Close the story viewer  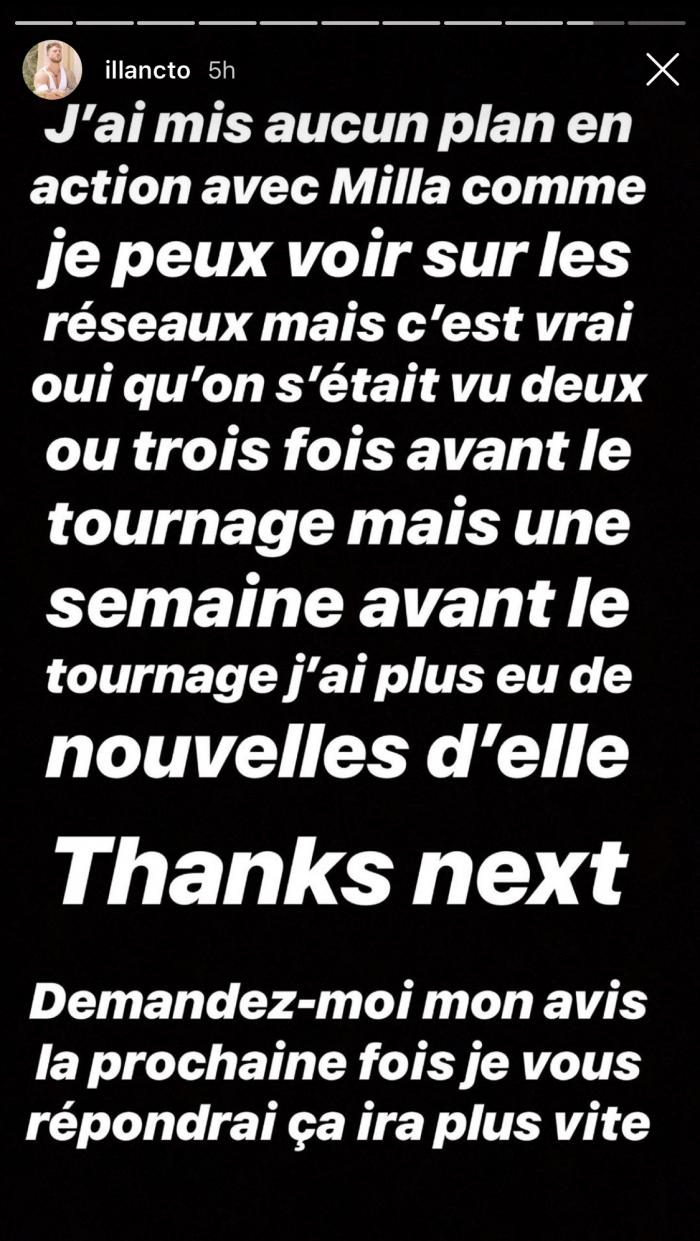point(662,70)
